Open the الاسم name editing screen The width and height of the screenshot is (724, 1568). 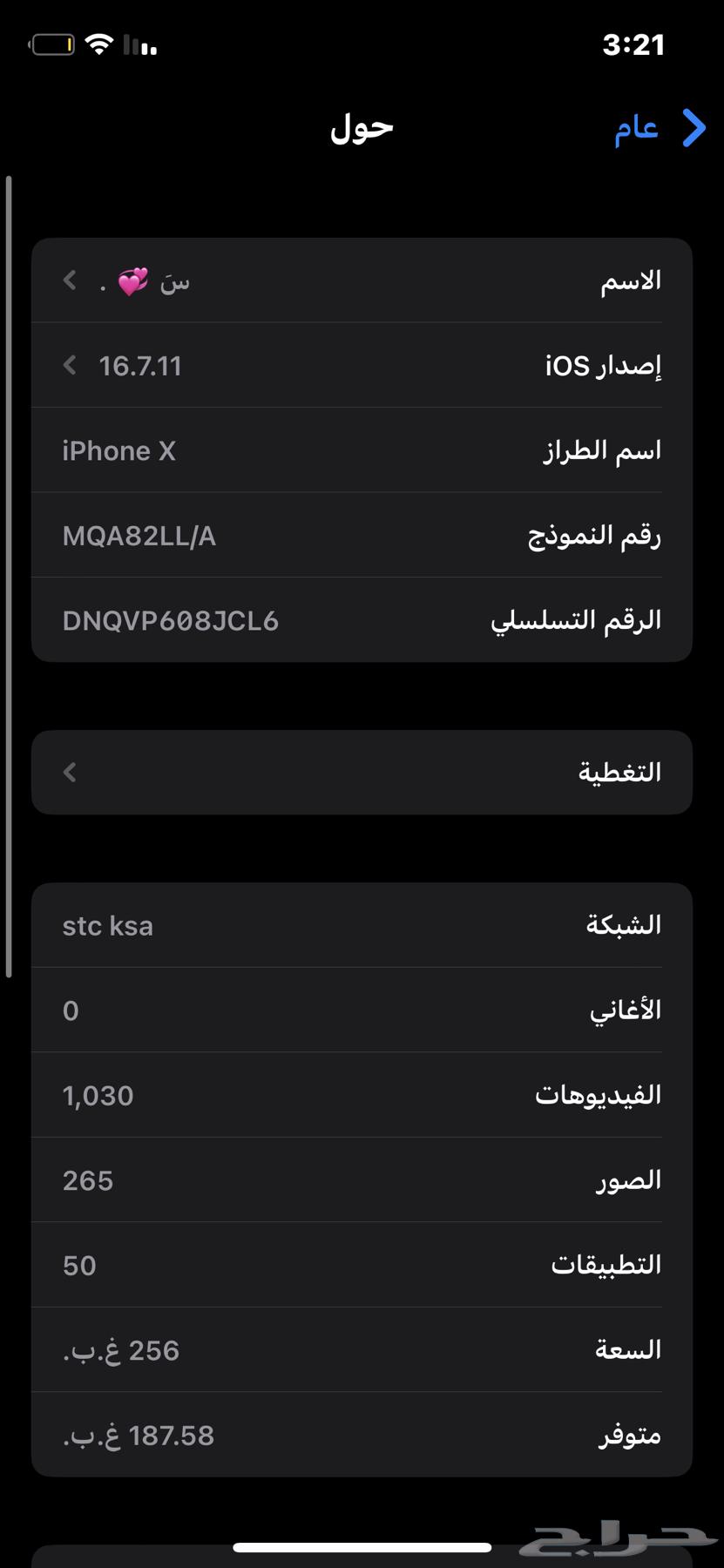tap(362, 280)
